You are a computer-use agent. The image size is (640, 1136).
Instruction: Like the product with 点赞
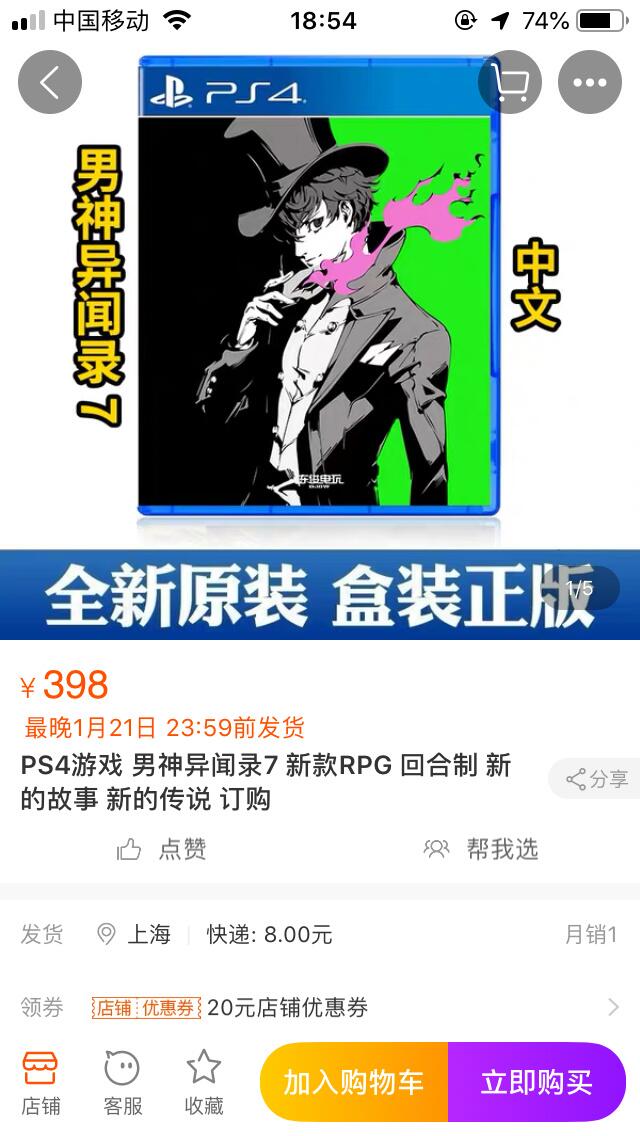pos(162,849)
